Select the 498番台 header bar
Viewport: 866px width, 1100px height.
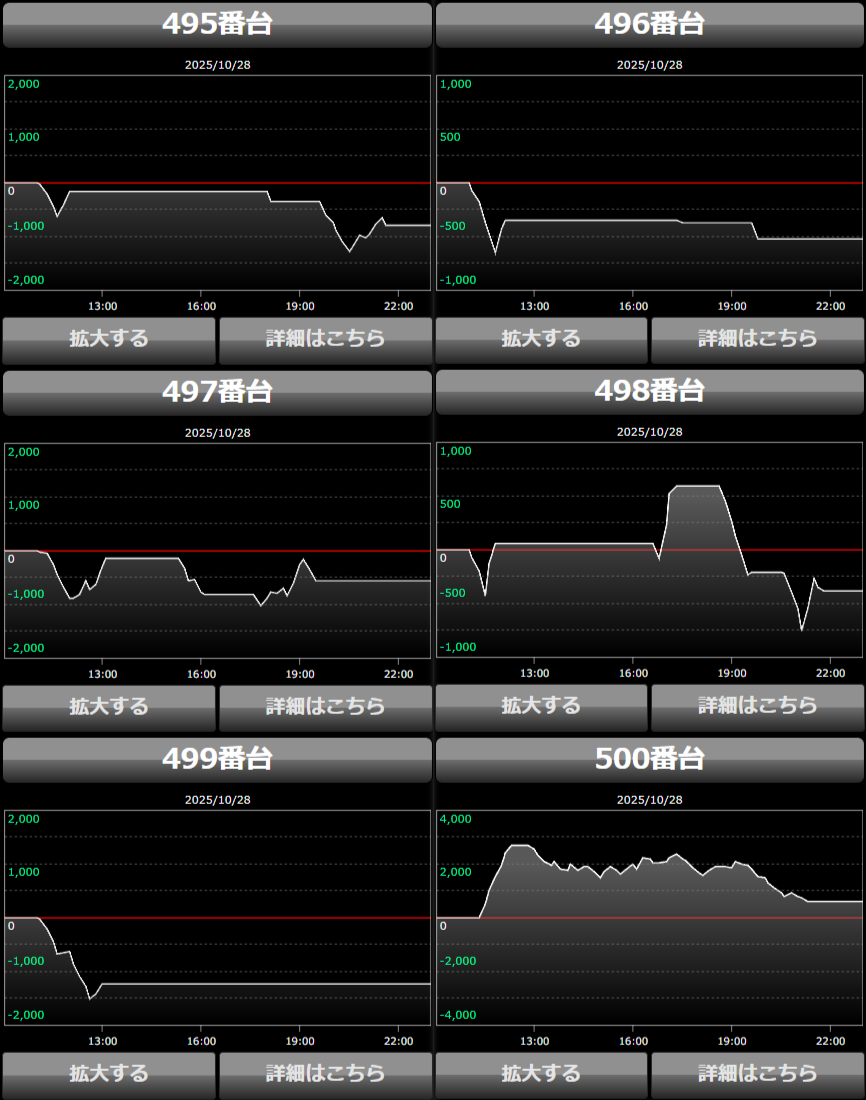pyautogui.click(x=649, y=392)
